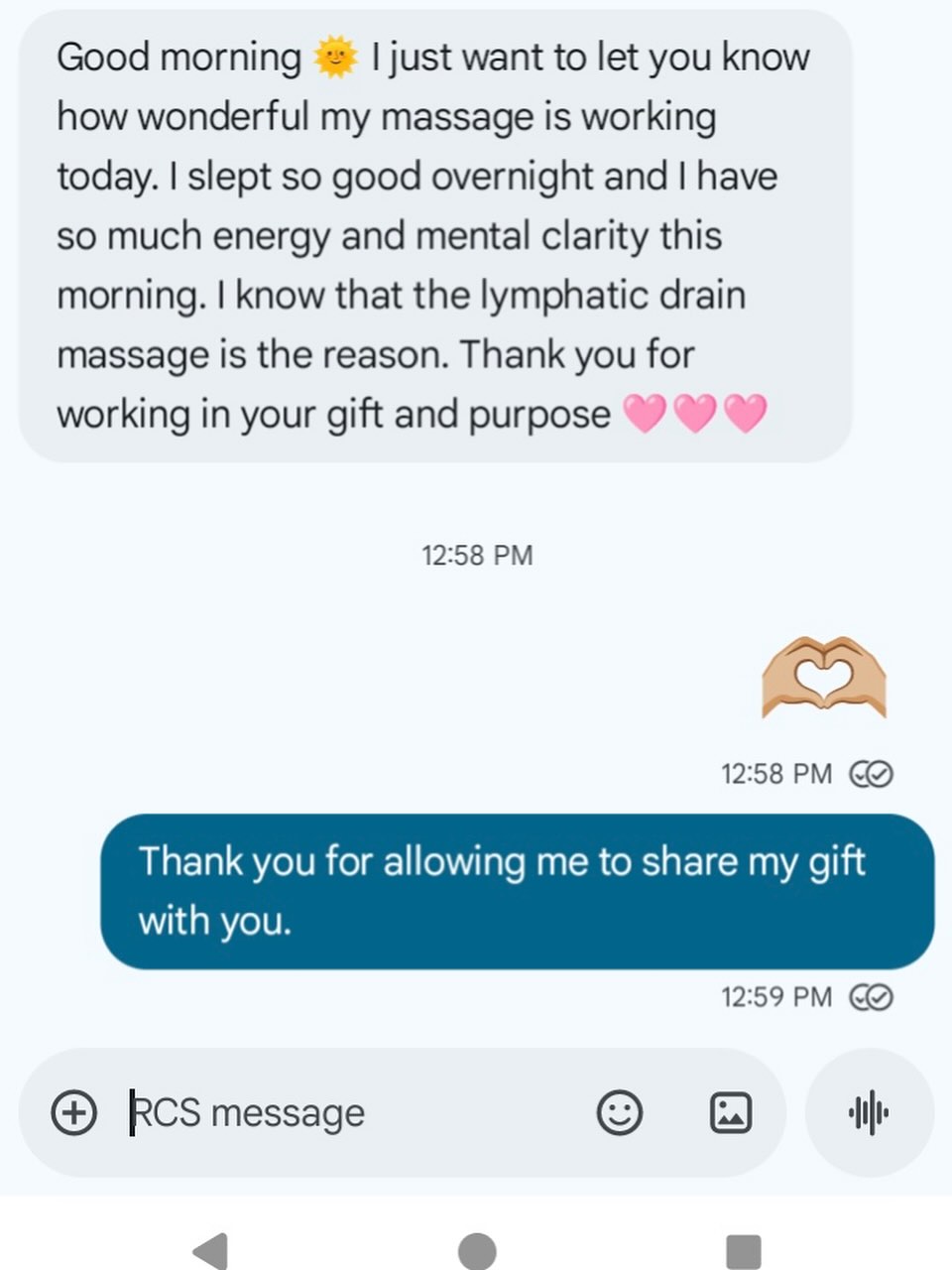Tap the sun emoji in the greeting message
The height and width of the screenshot is (1270, 952).
tap(335, 57)
